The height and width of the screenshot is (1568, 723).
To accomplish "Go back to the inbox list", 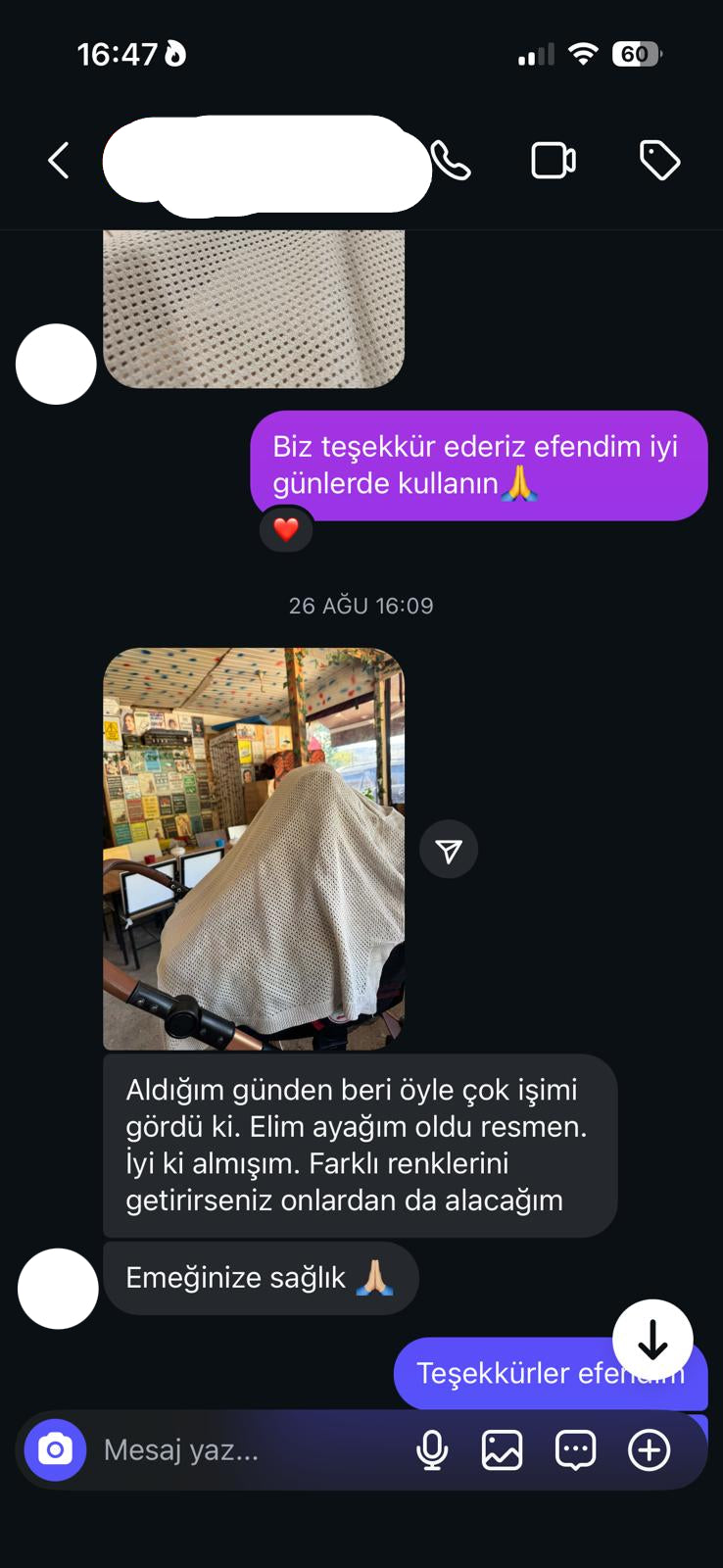I will [59, 161].
